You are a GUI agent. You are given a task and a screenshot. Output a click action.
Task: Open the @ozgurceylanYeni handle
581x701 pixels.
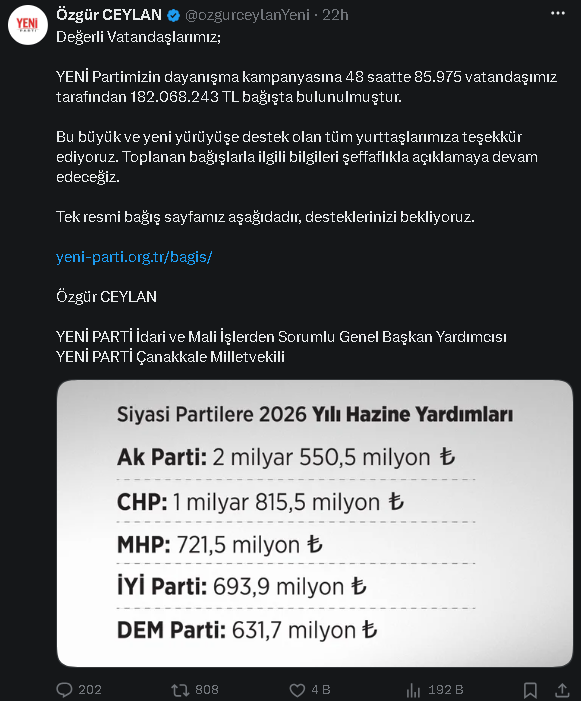coord(247,15)
